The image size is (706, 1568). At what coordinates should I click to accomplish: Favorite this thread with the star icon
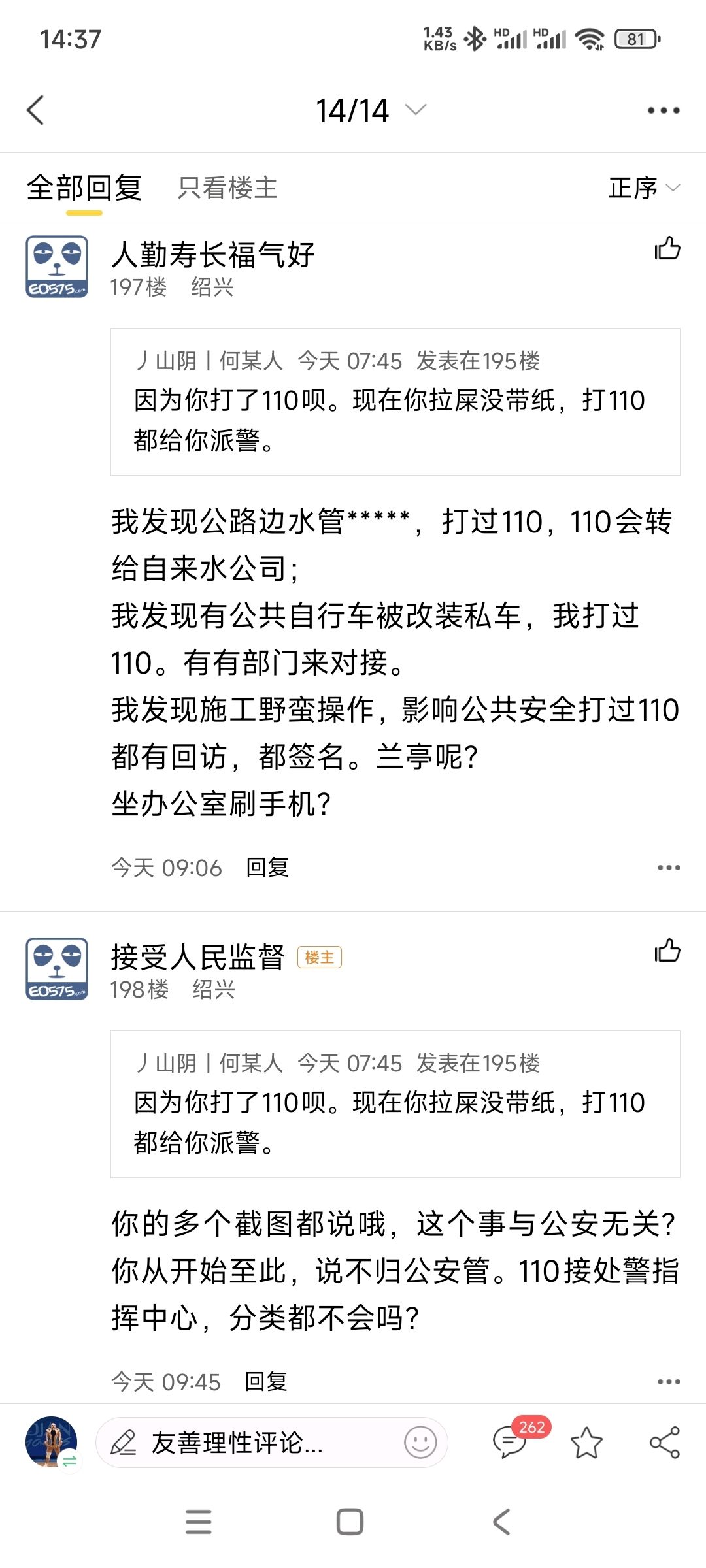[586, 1443]
